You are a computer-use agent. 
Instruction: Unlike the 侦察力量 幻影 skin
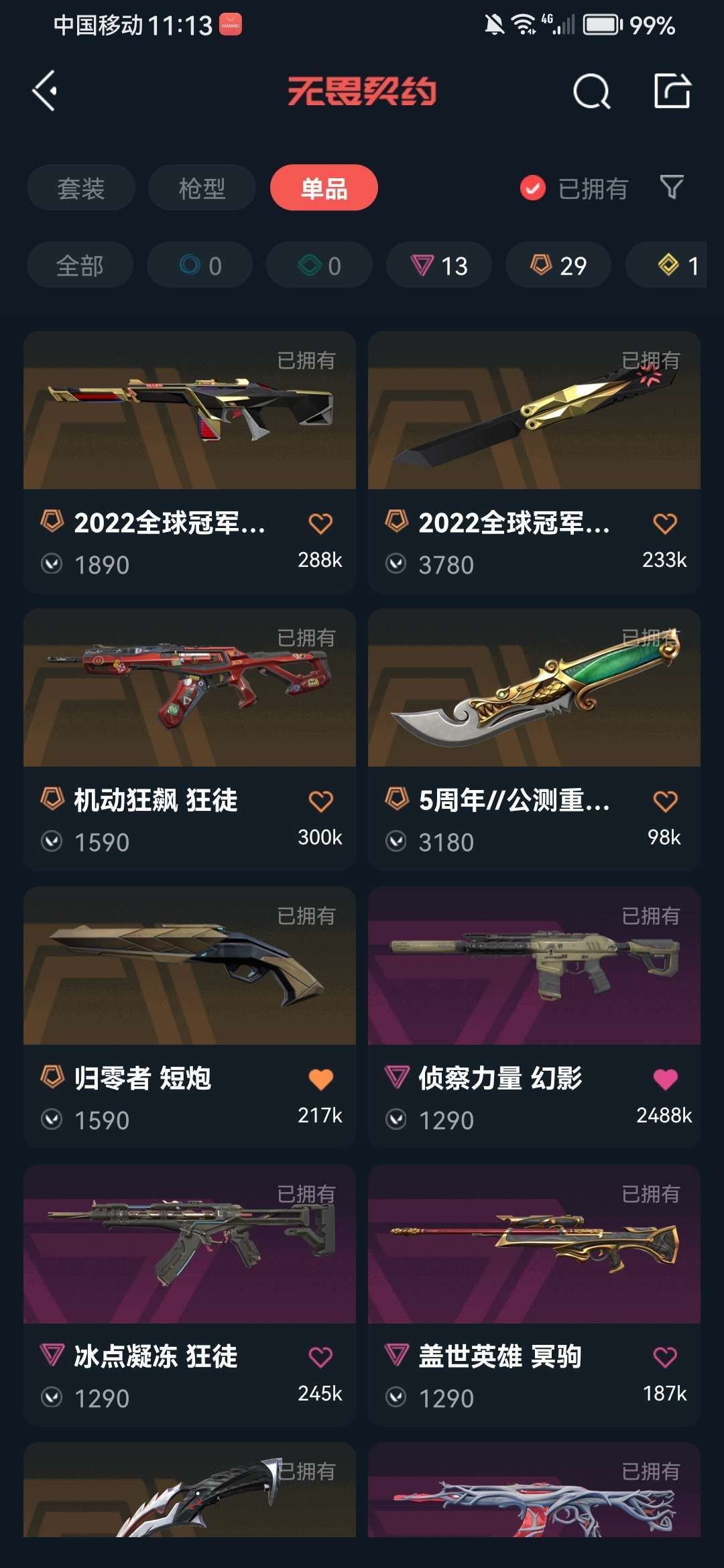[x=665, y=1079]
